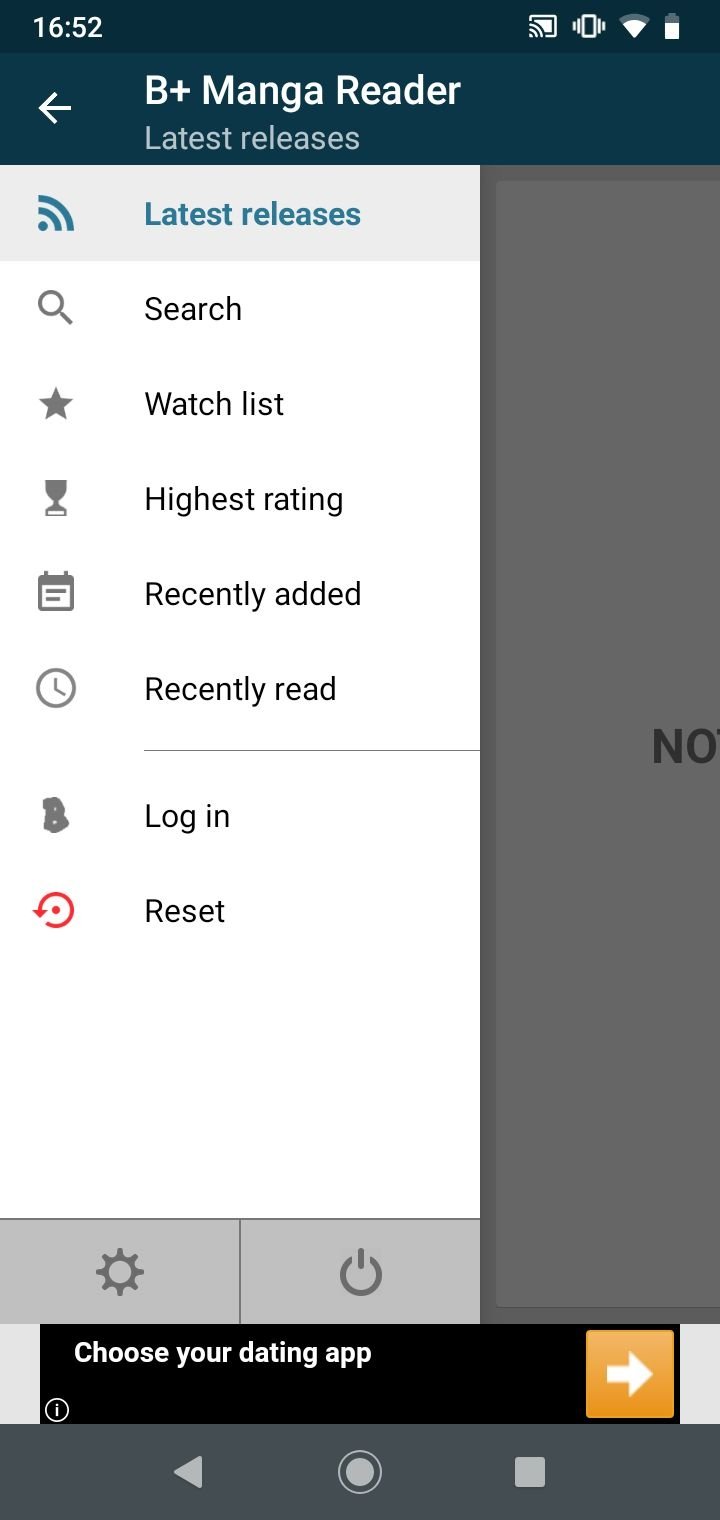Tap Log in
720x1520 pixels.
[240, 816]
